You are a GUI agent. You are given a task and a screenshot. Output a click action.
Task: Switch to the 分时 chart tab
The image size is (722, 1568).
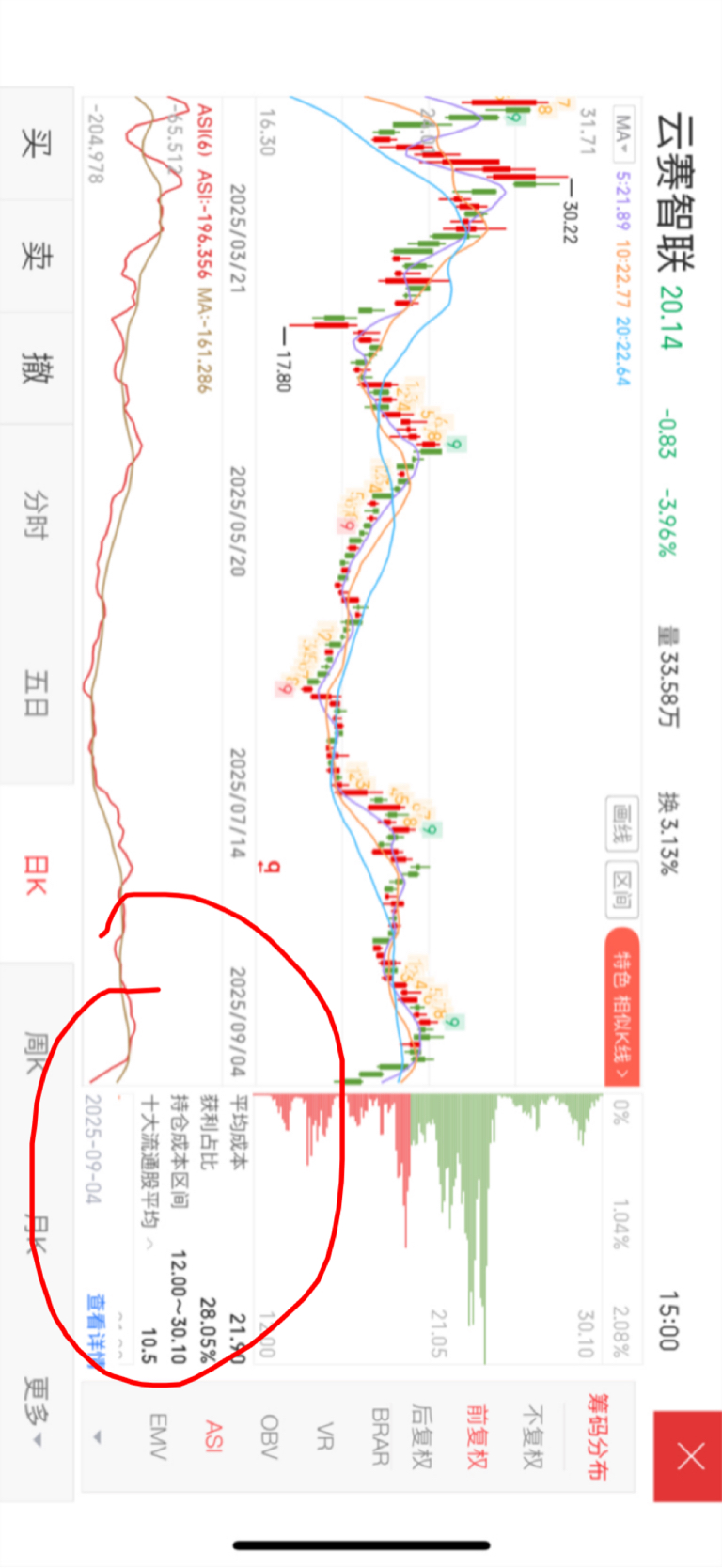tap(37, 514)
